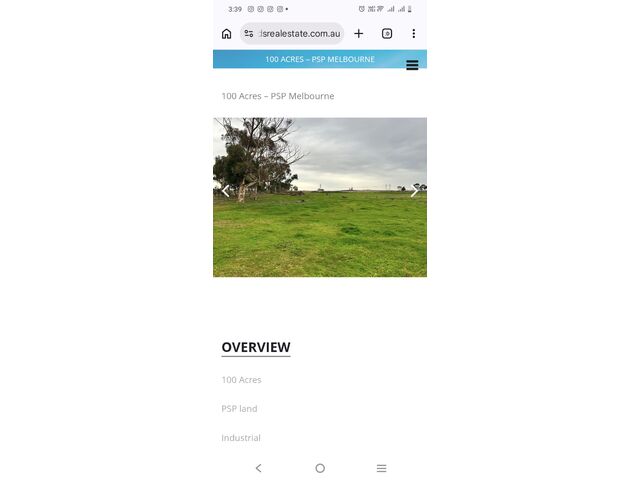Open a new browser tab
This screenshot has width=640, height=480.
coord(359,33)
